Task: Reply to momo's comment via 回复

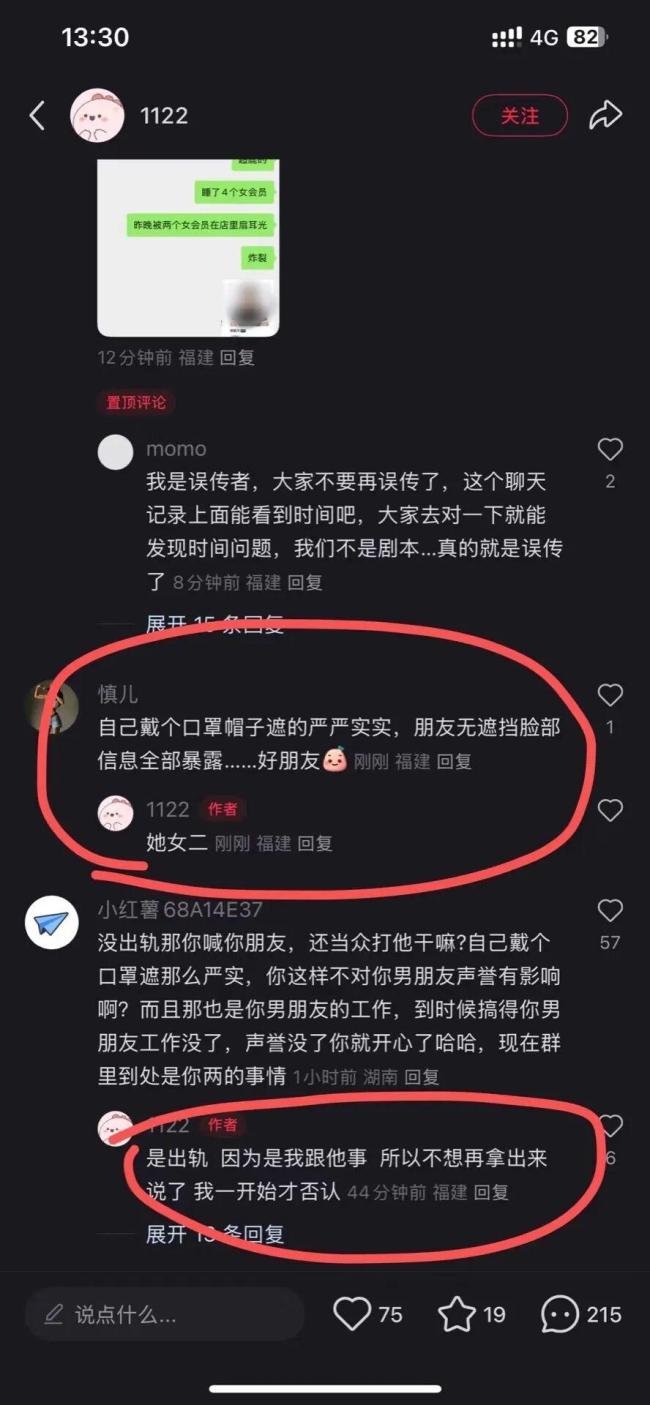Action: [305, 582]
